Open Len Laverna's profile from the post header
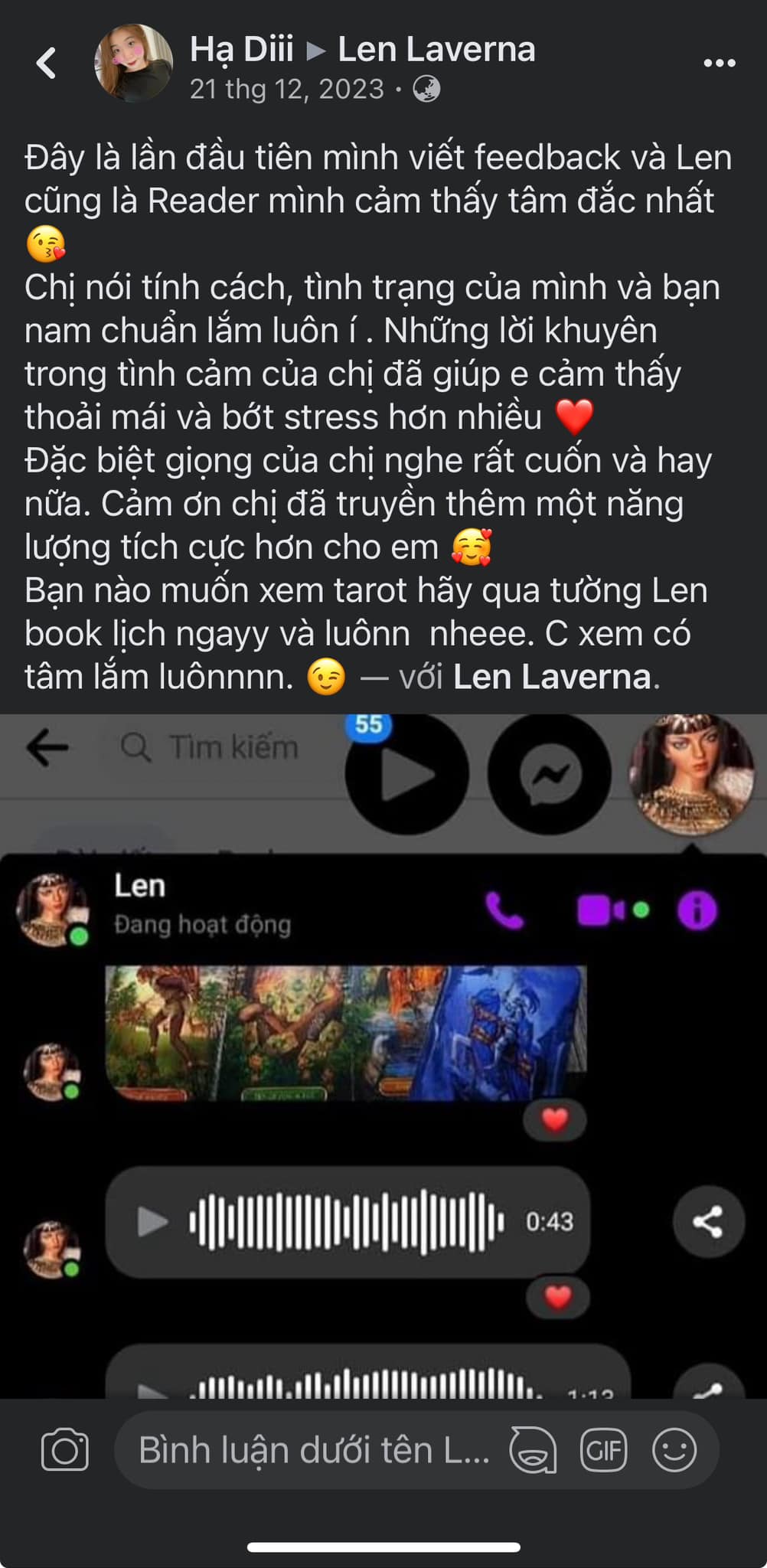This screenshot has width=767, height=1568. pyautogui.click(x=436, y=49)
